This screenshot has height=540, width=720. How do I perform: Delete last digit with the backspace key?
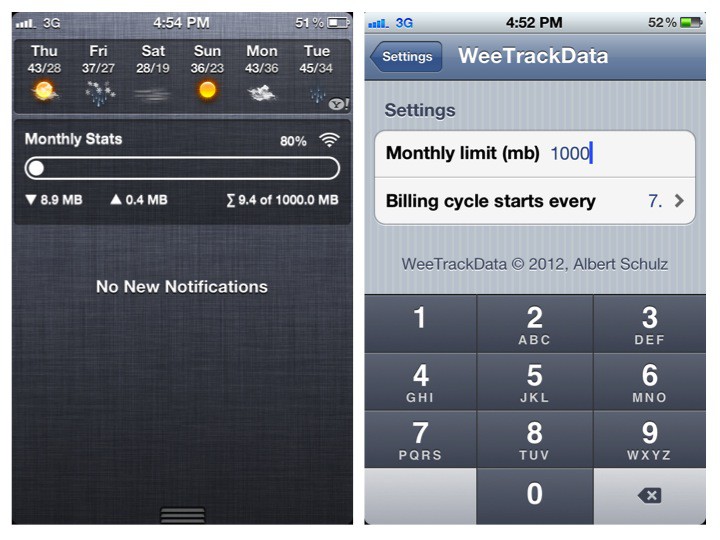pos(650,495)
